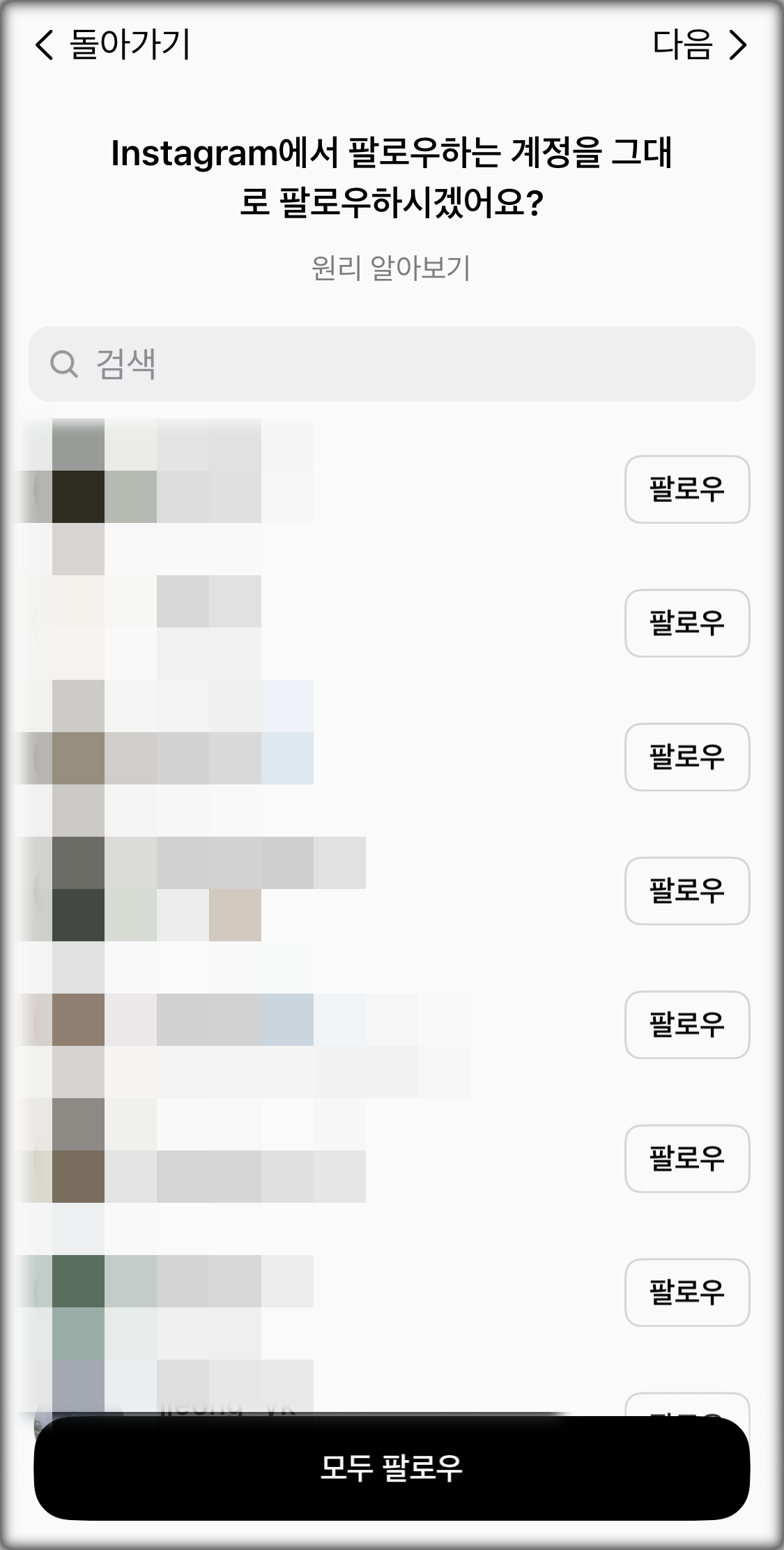Screen dimensions: 784x1550
Task: Follow the sixth account in the list
Action: [686, 1160]
